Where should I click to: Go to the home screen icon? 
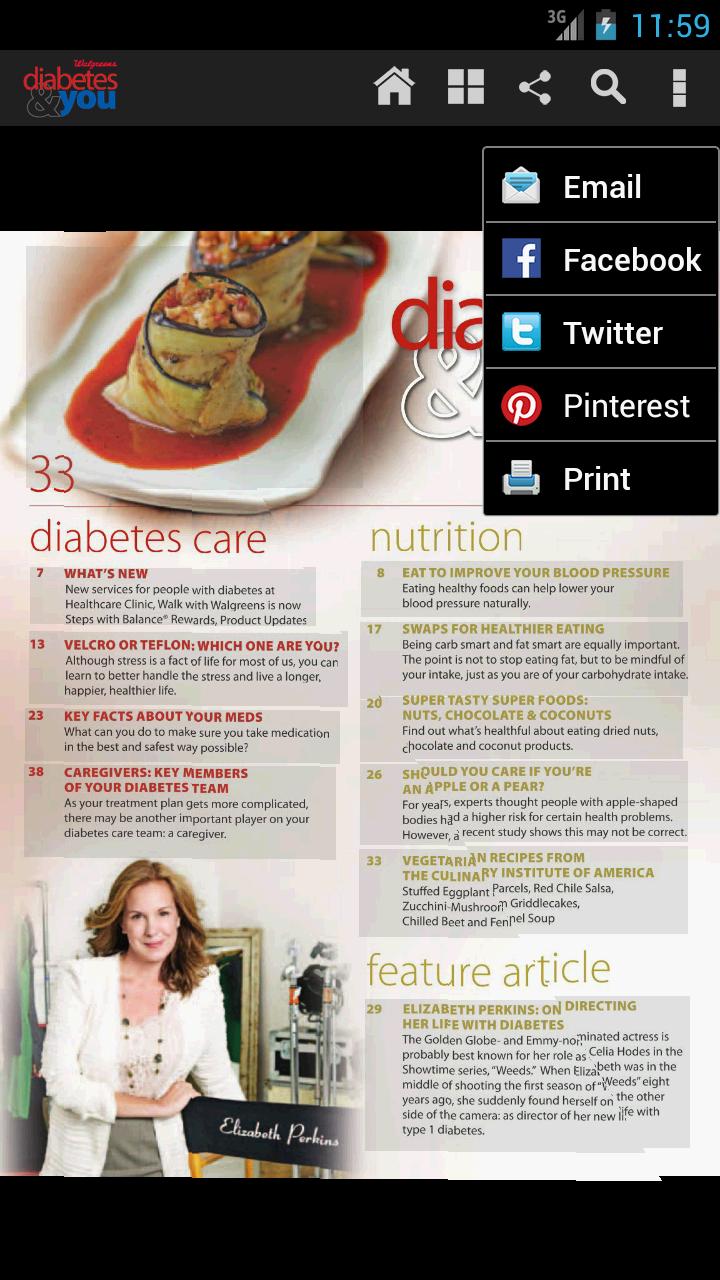click(394, 88)
